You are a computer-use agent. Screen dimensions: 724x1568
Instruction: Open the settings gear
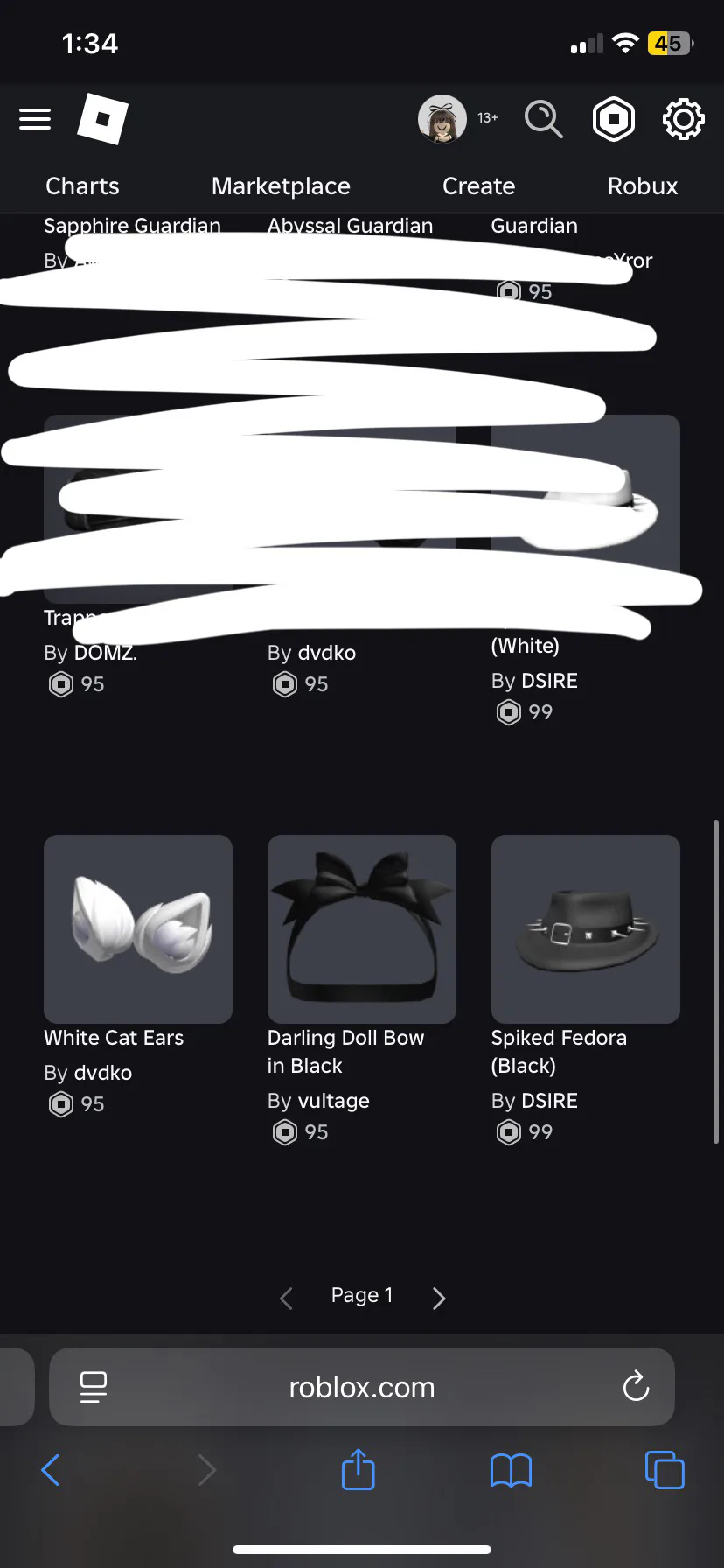(x=683, y=119)
